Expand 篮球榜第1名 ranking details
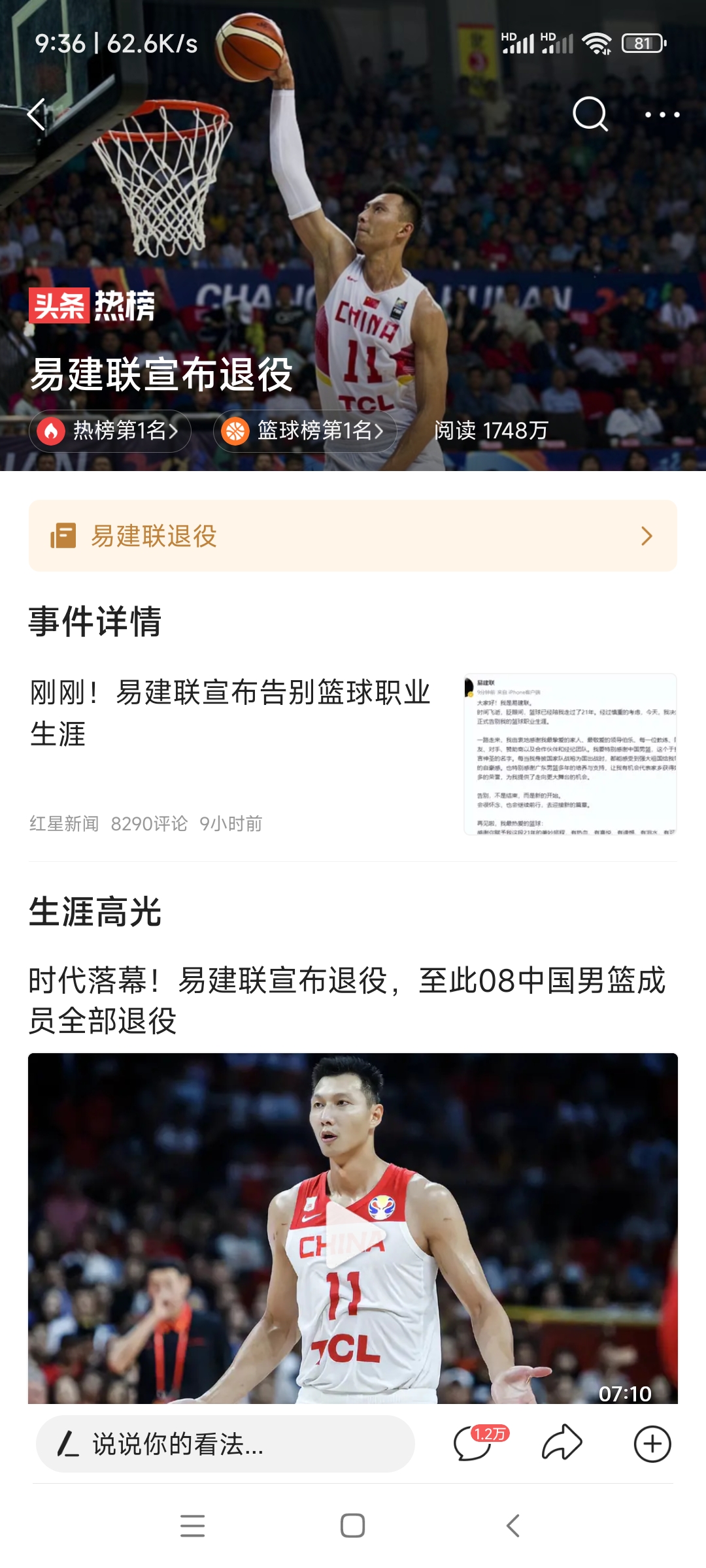Viewport: 706px width, 1568px height. pos(380,430)
